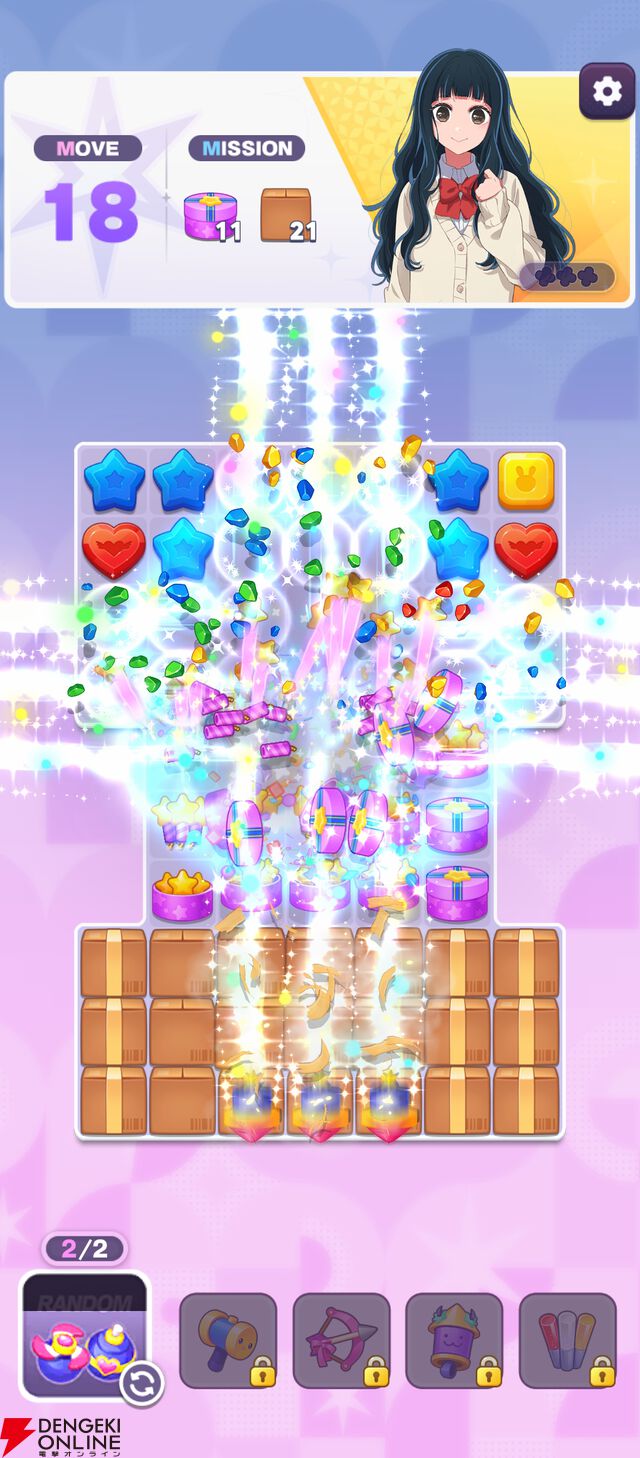640x1458 pixels.
Task: Tap the yellow bunny block
Action: (x=526, y=480)
